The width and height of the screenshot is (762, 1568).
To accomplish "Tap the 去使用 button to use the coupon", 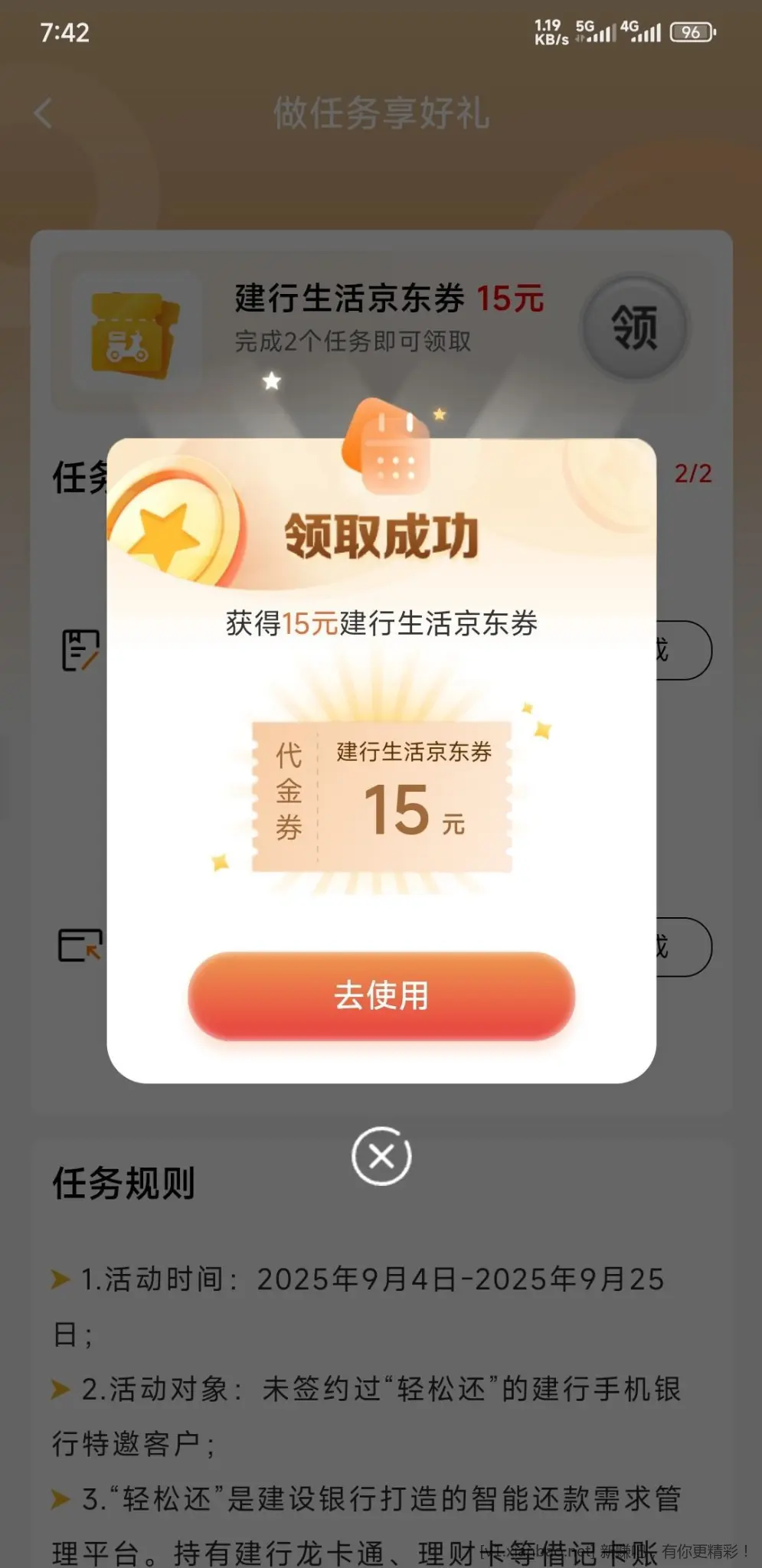I will pyautogui.click(x=381, y=995).
